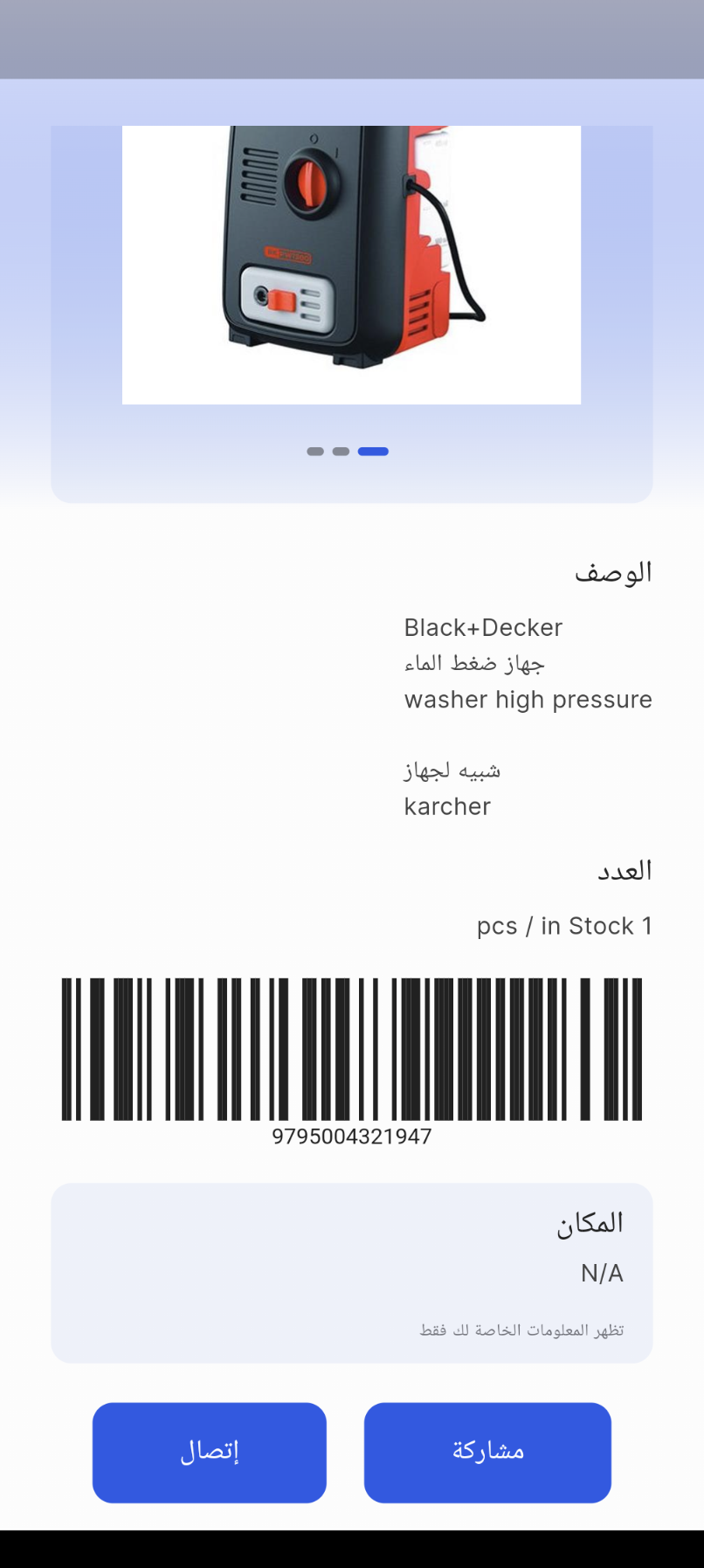Tap the karcher comparison text
The height and width of the screenshot is (1568, 704).
tap(447, 806)
